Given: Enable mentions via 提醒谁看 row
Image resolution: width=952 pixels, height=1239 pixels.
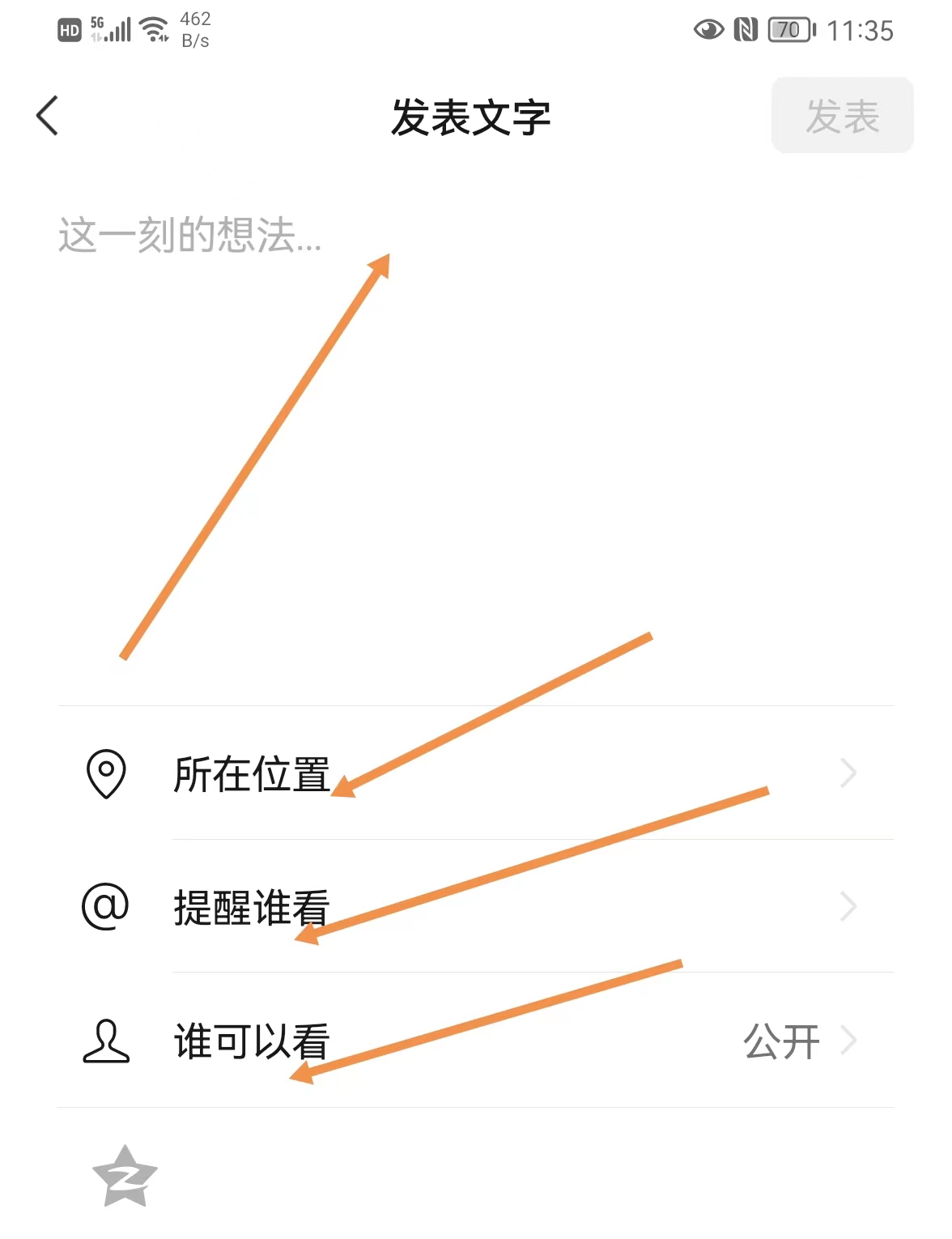Looking at the screenshot, I should 251,905.
